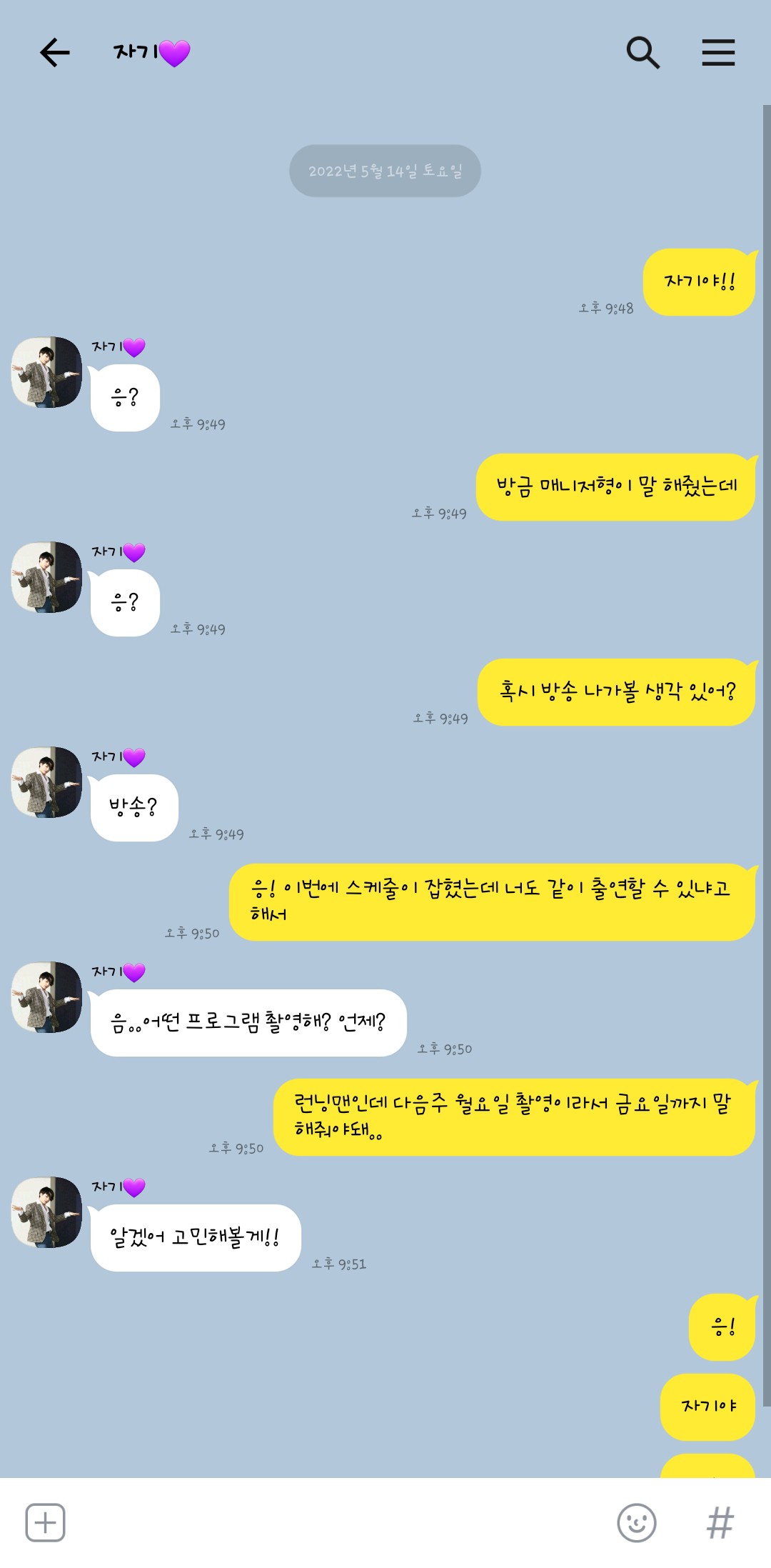Open the chat room hamburger menu

tap(718, 53)
